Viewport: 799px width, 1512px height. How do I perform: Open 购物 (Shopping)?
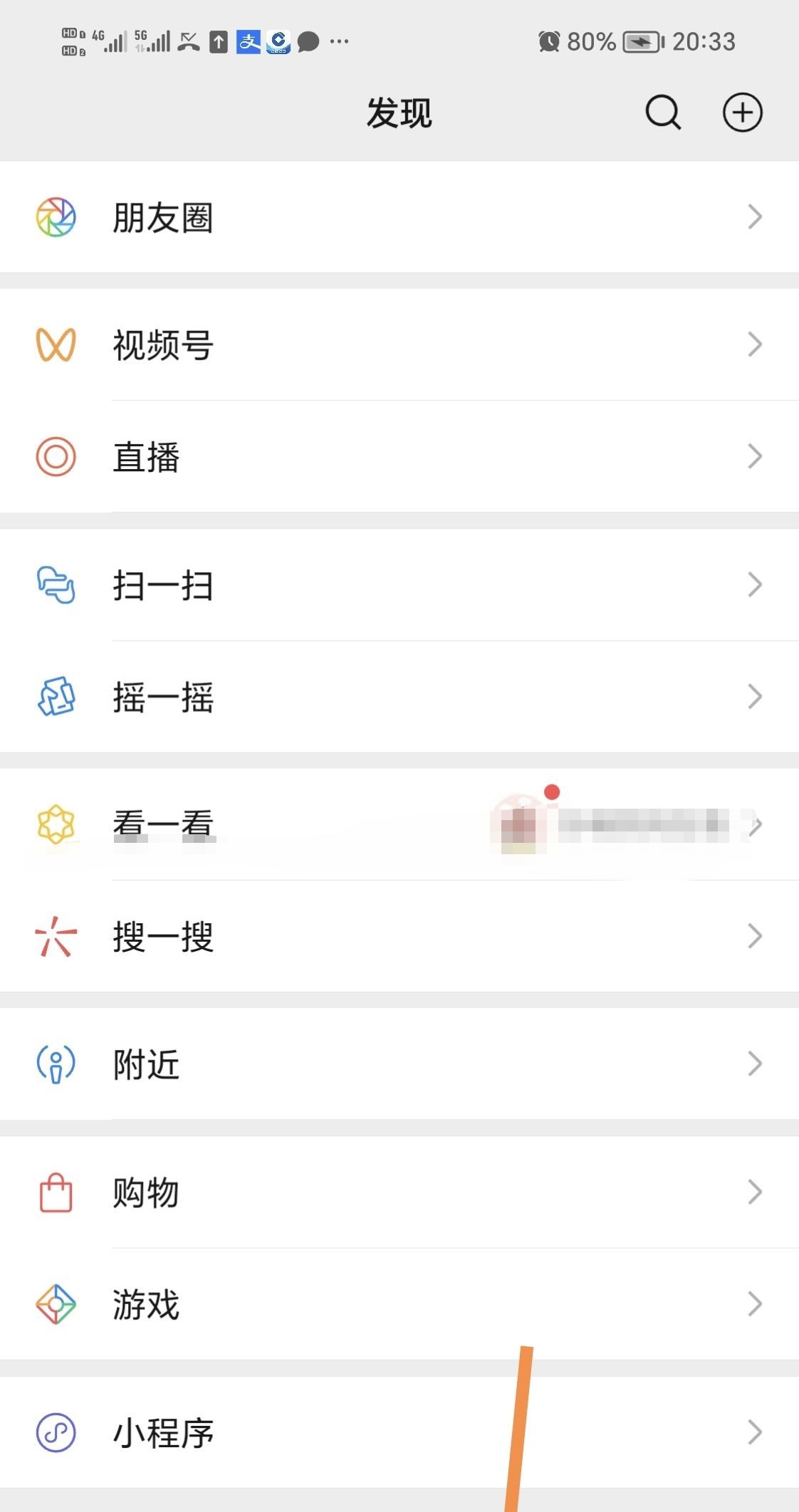tap(147, 1192)
